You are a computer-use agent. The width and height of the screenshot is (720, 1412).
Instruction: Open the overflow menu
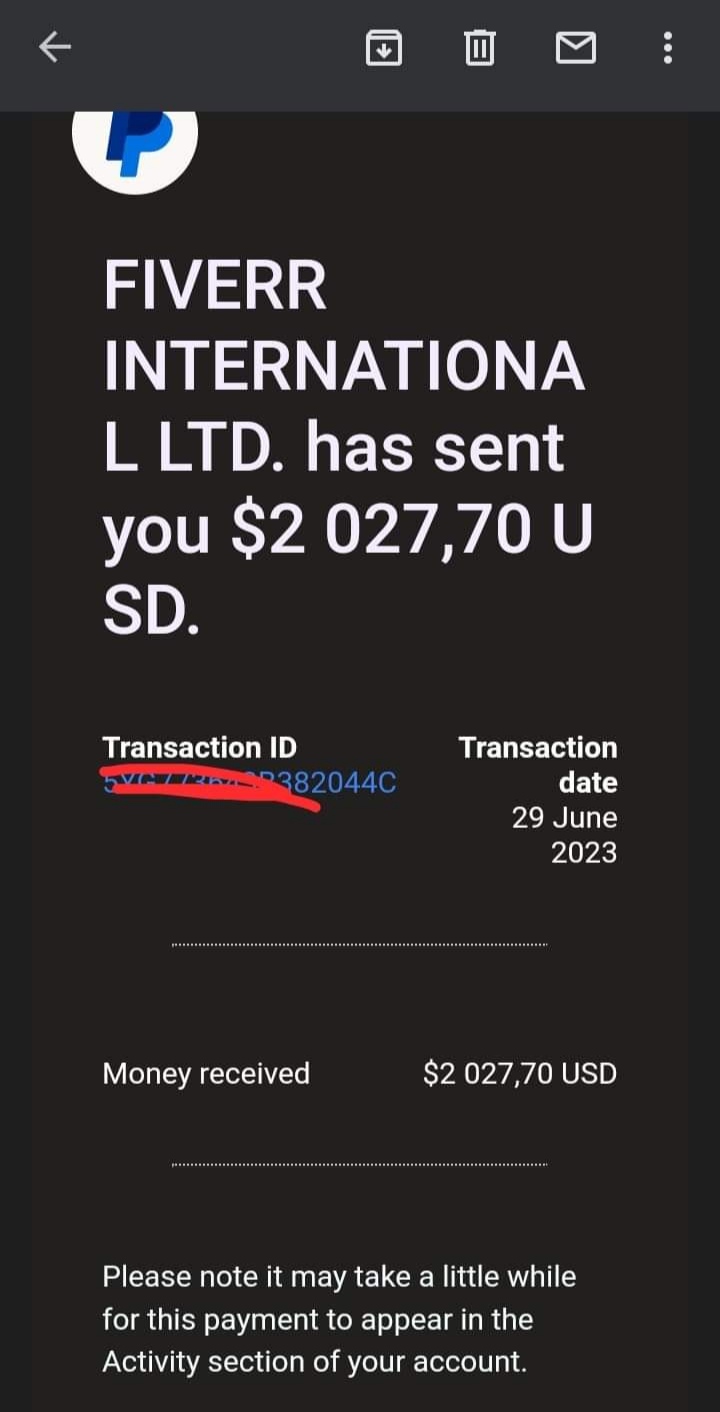click(668, 47)
